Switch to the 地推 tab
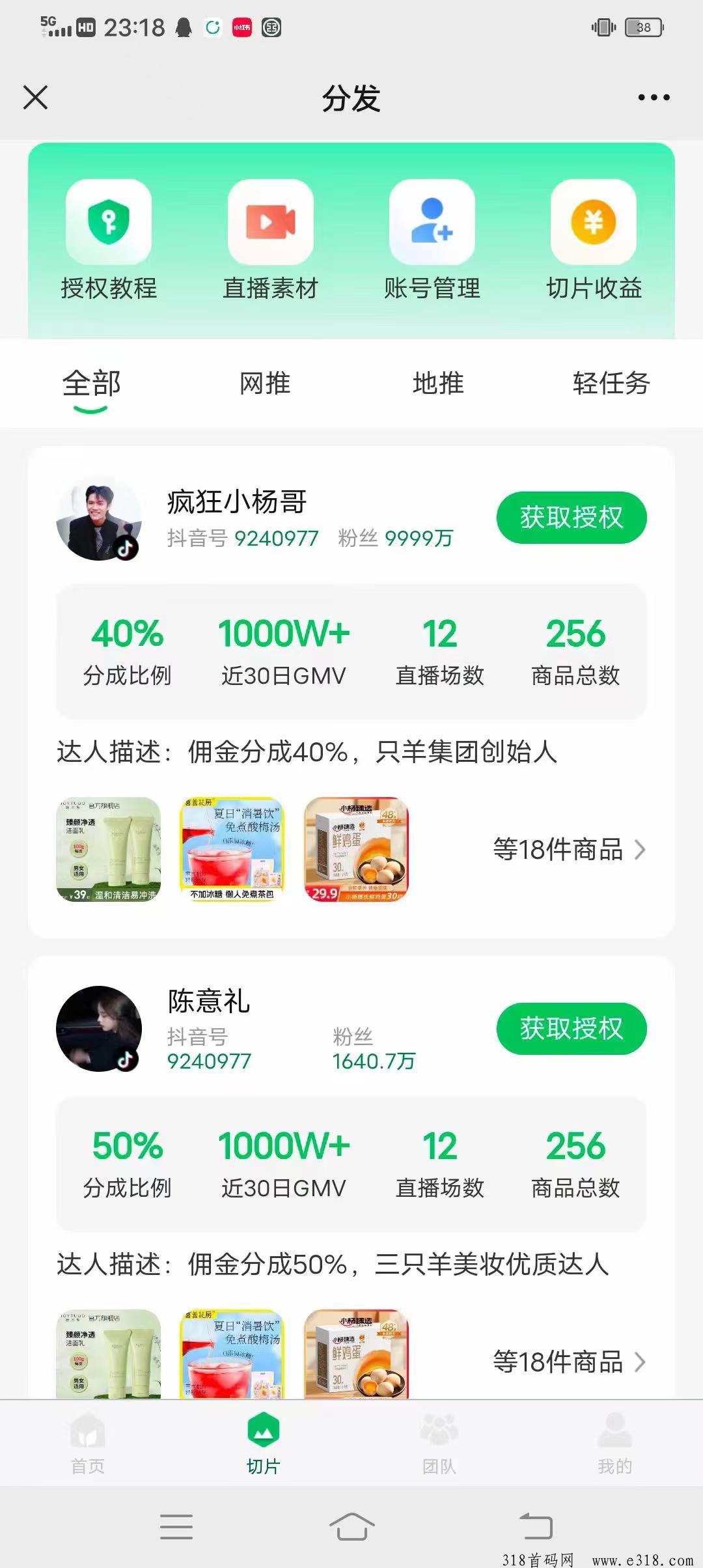 pos(438,384)
